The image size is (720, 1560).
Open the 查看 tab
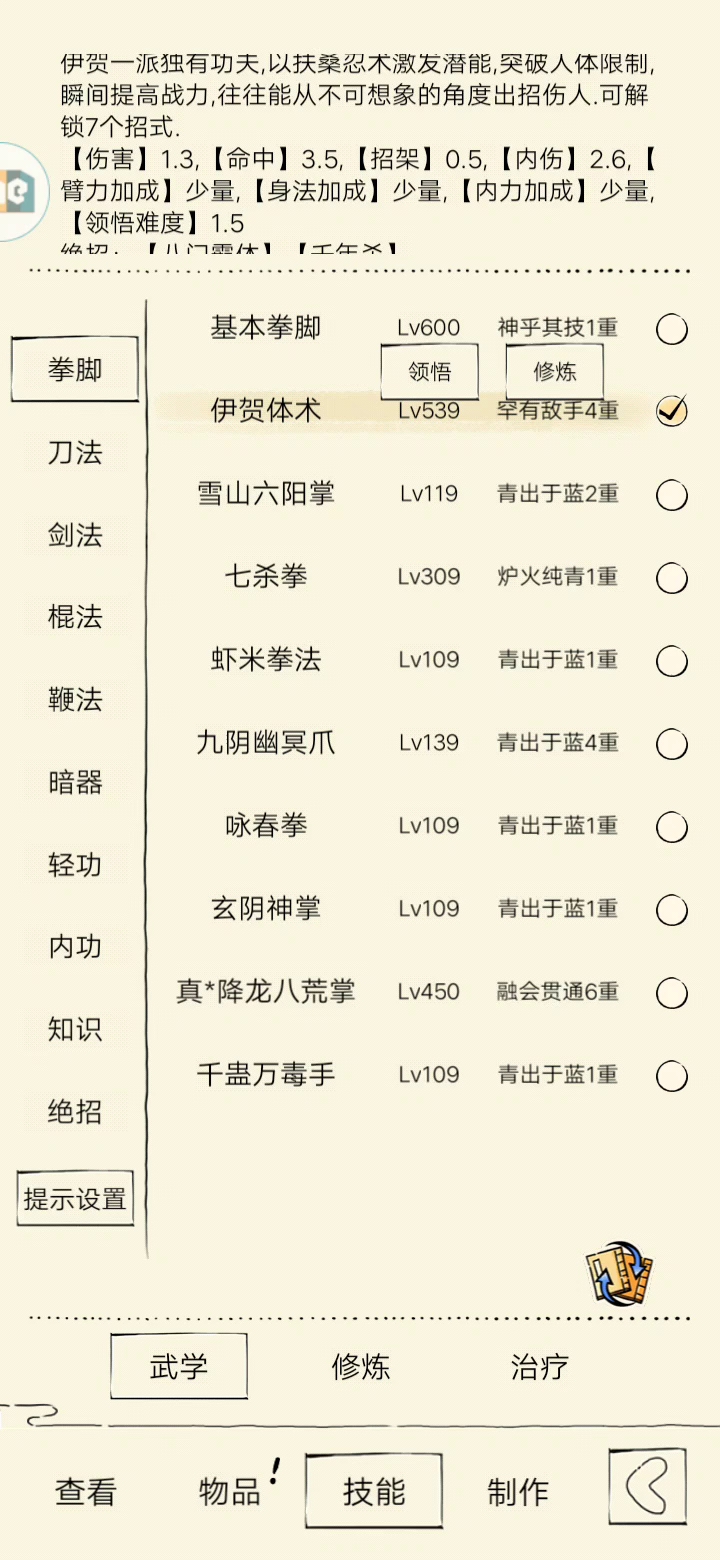[86, 1492]
